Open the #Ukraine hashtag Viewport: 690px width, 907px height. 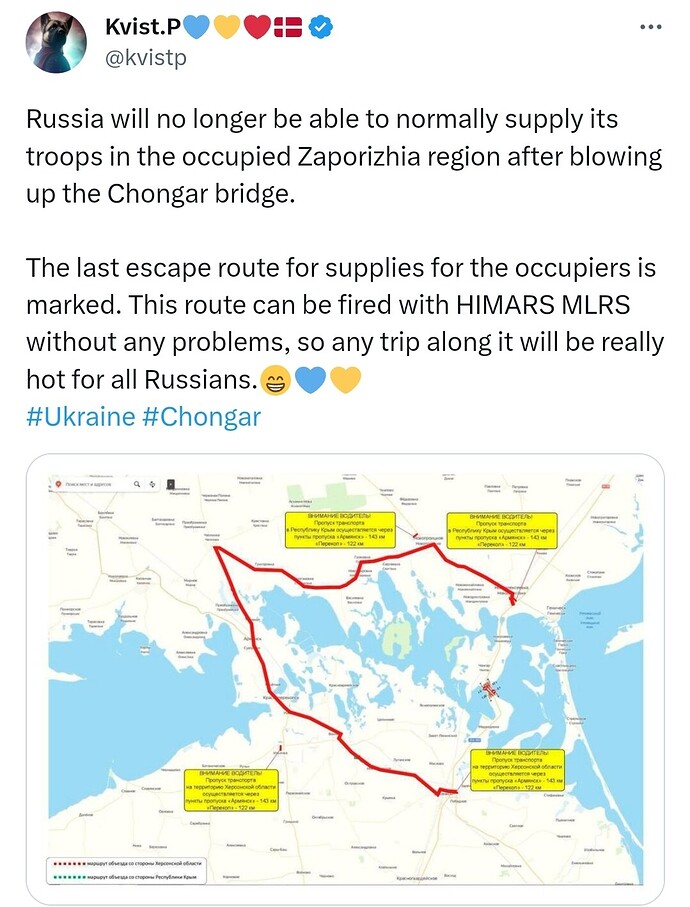point(80,416)
